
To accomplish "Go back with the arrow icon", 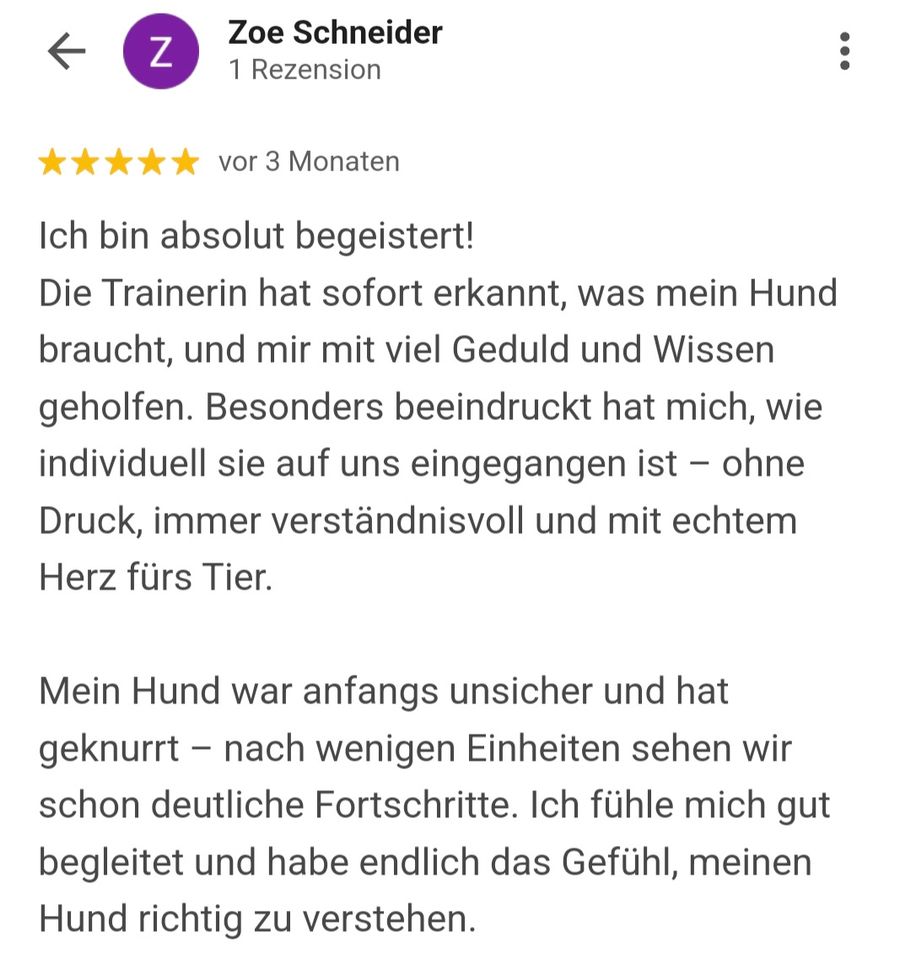I will tap(66, 52).
